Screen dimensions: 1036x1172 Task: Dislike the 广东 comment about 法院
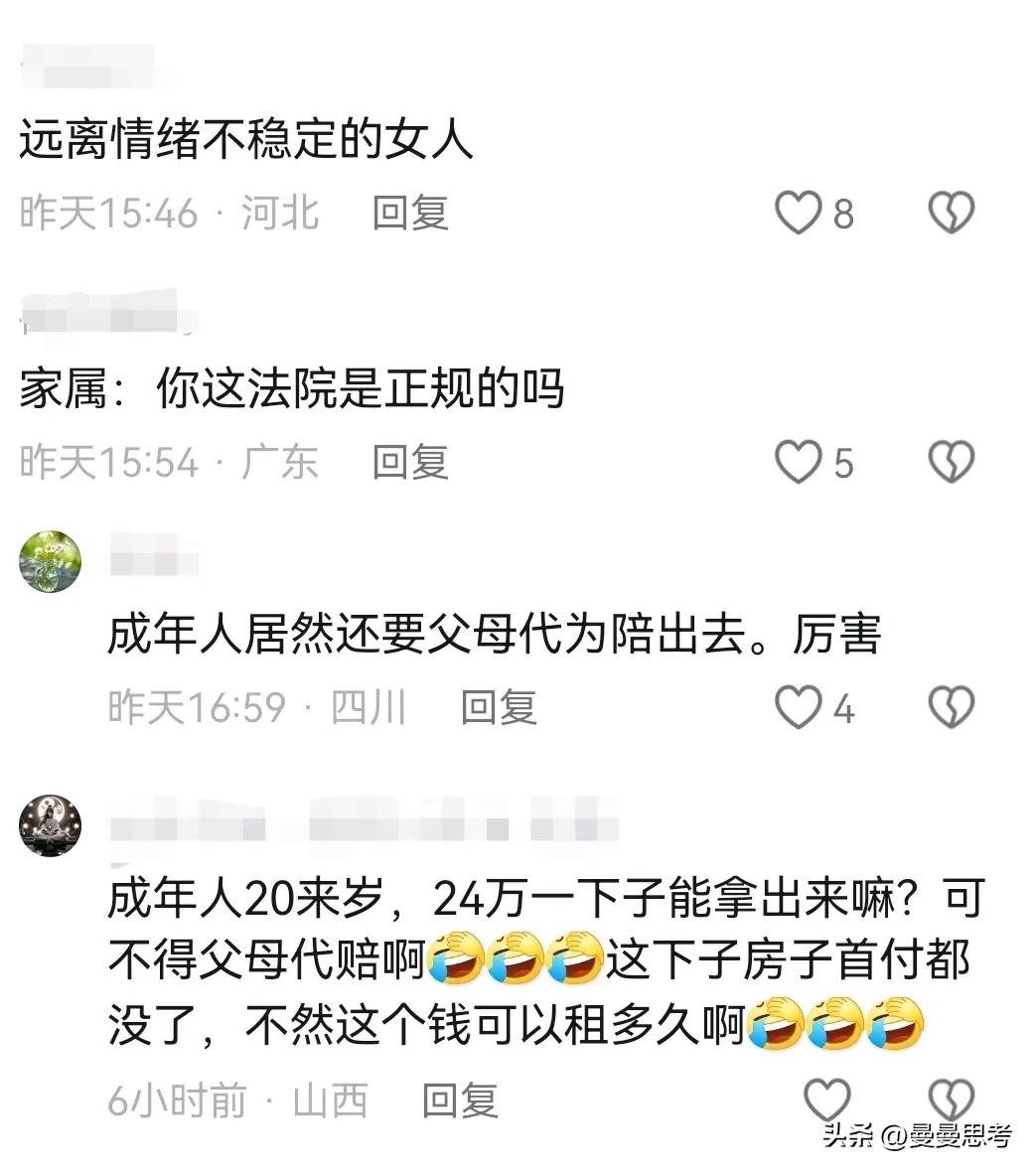tap(951, 462)
